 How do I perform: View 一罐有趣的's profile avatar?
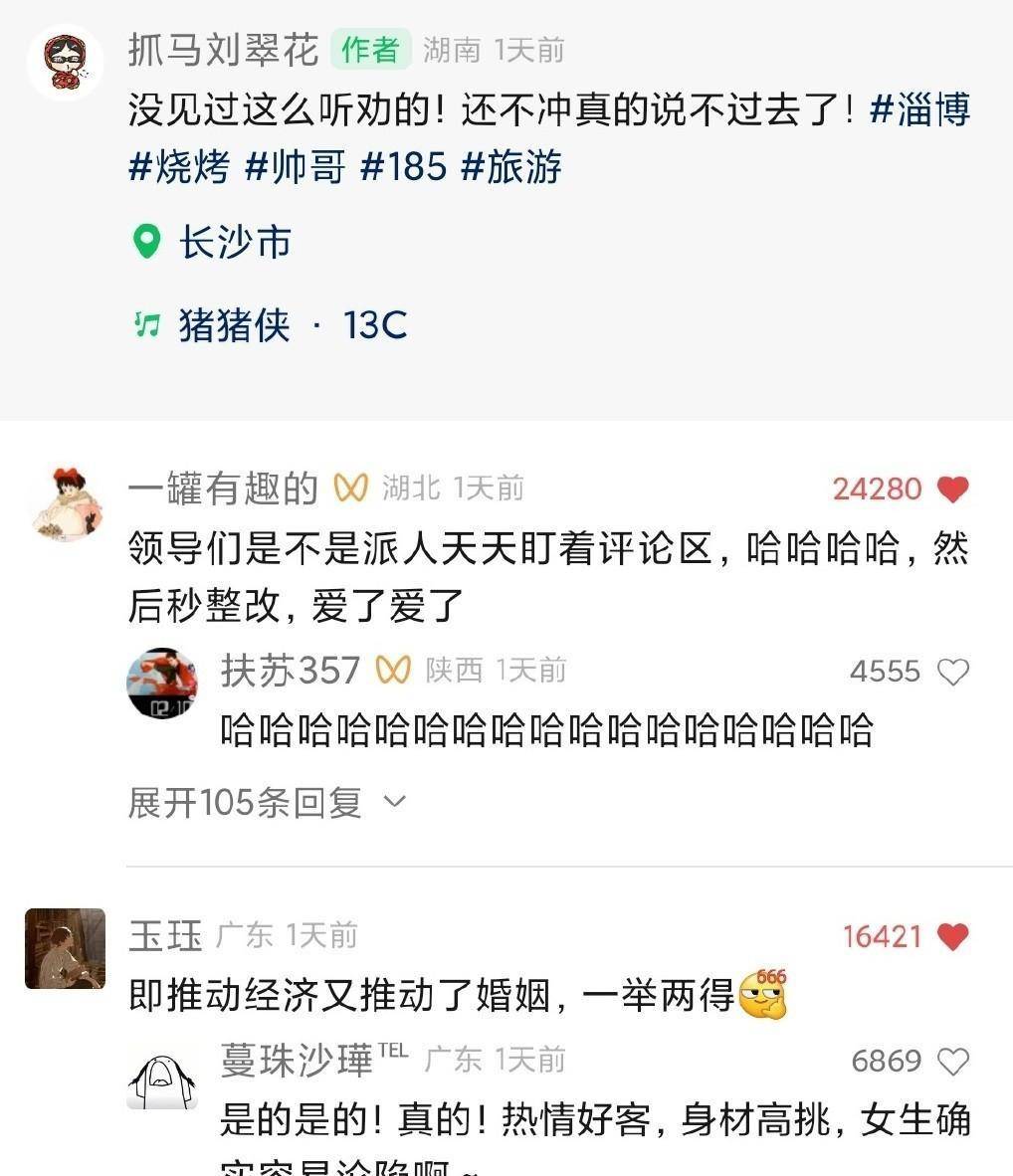pyautogui.click(x=66, y=503)
